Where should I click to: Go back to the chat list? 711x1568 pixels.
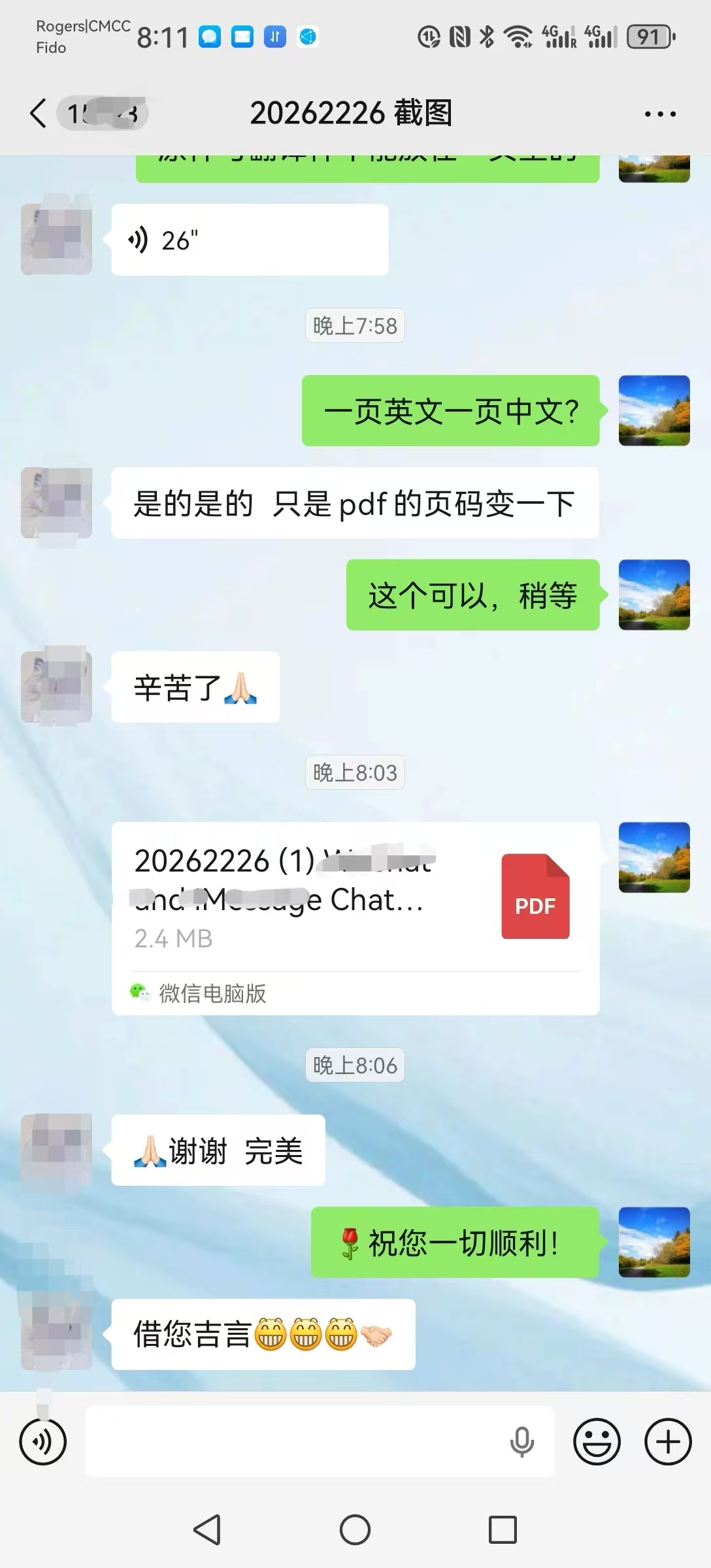[x=39, y=114]
